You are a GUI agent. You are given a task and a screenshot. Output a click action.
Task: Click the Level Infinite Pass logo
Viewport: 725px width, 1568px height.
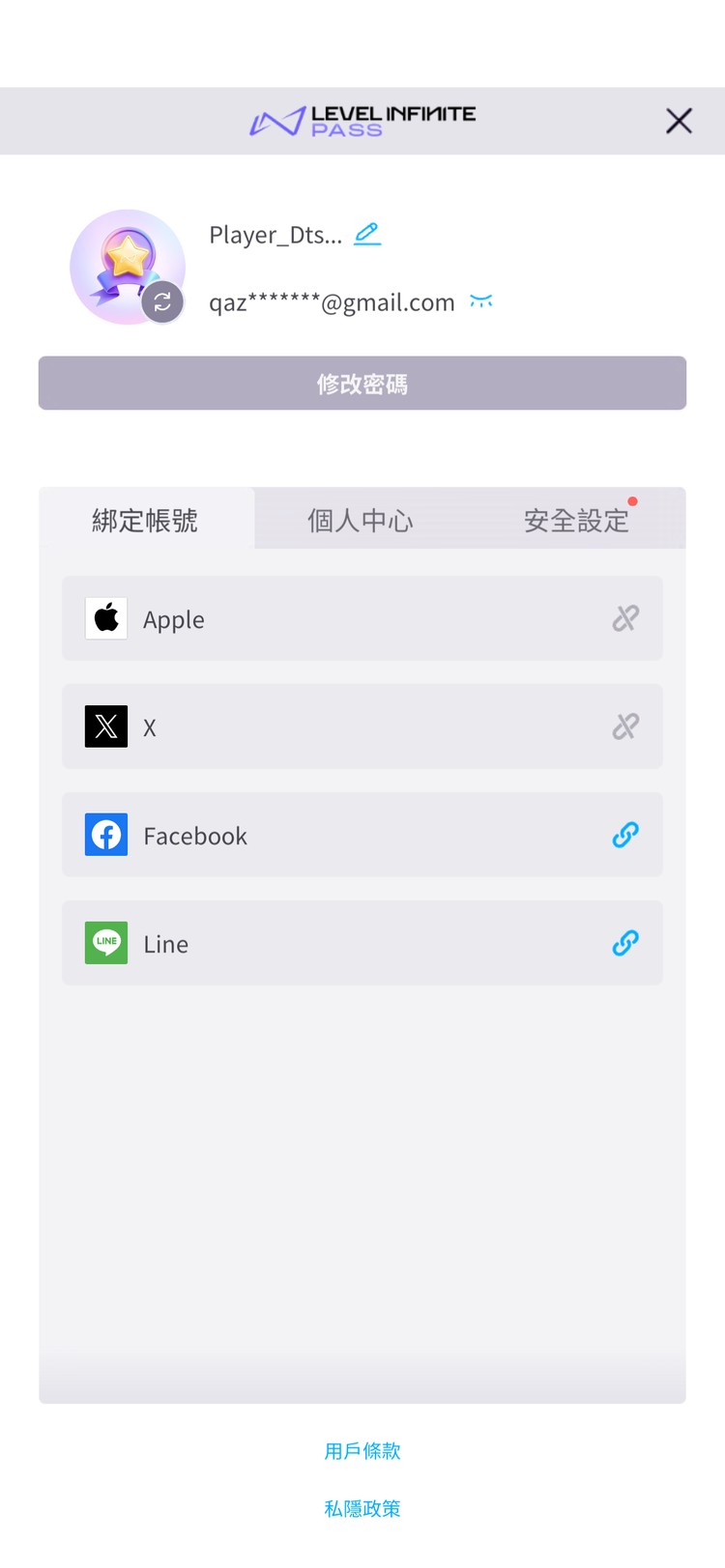click(x=362, y=120)
